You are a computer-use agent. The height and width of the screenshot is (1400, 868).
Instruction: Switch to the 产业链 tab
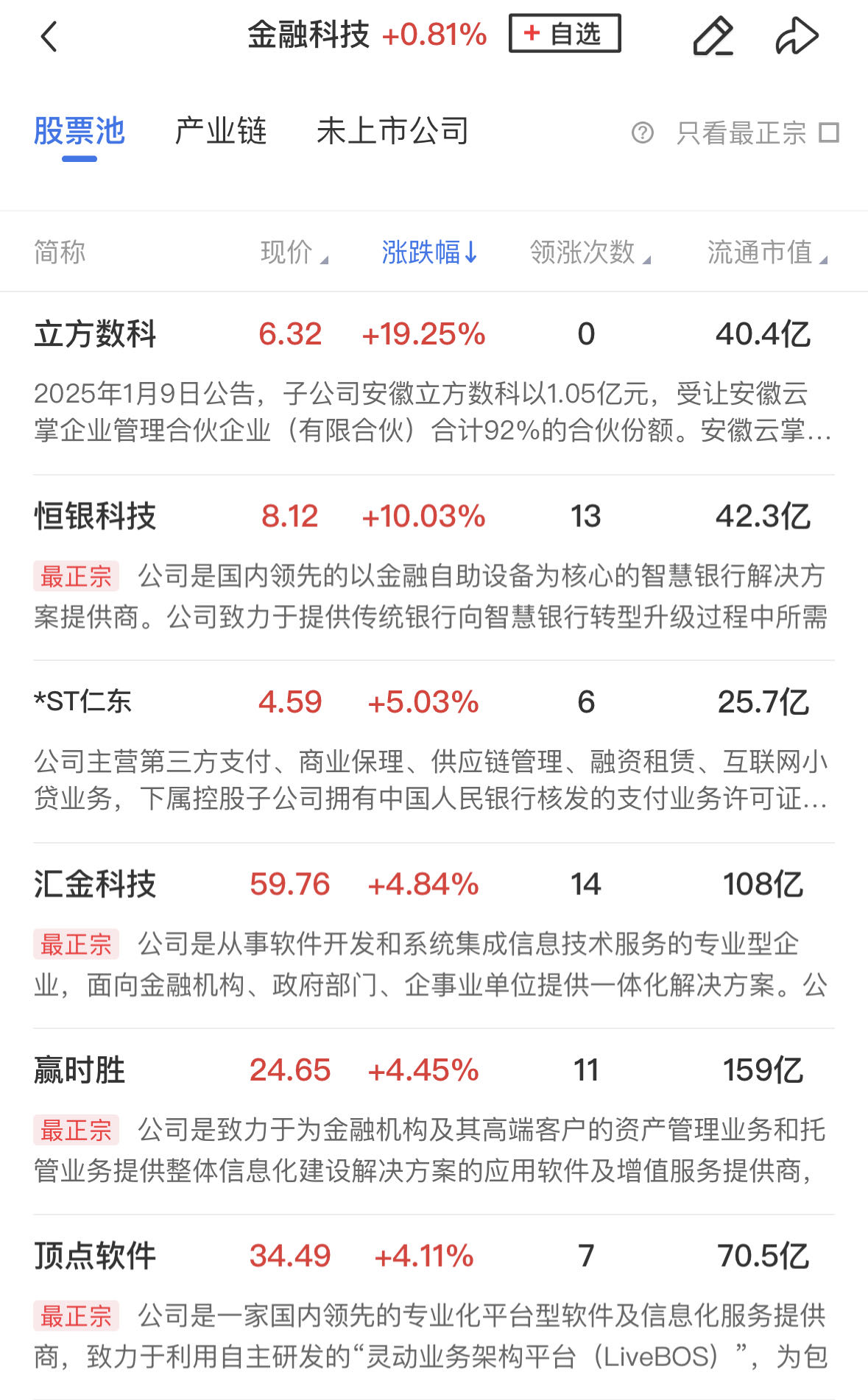220,132
